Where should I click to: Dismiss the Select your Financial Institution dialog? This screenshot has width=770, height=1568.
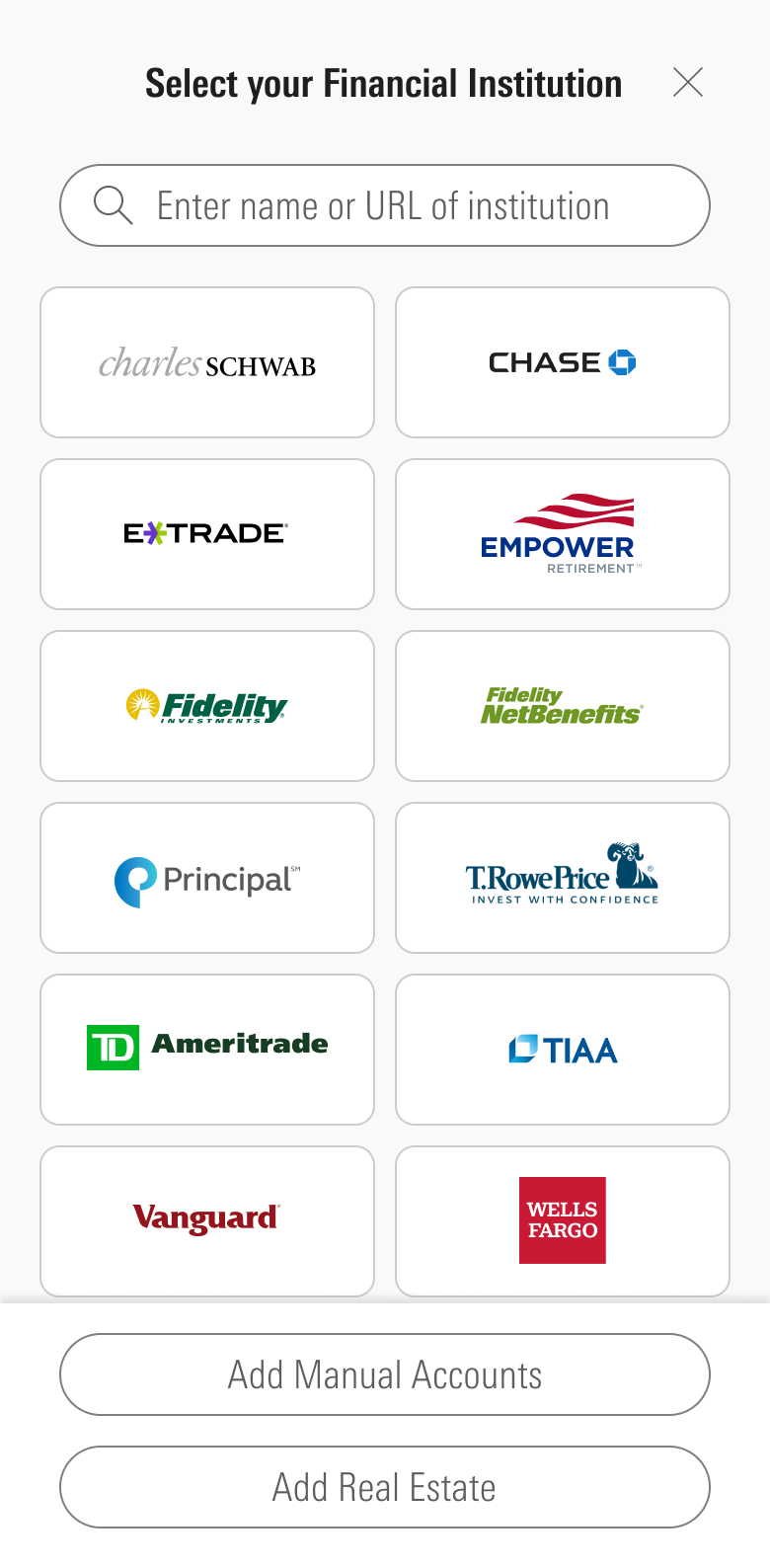(688, 83)
